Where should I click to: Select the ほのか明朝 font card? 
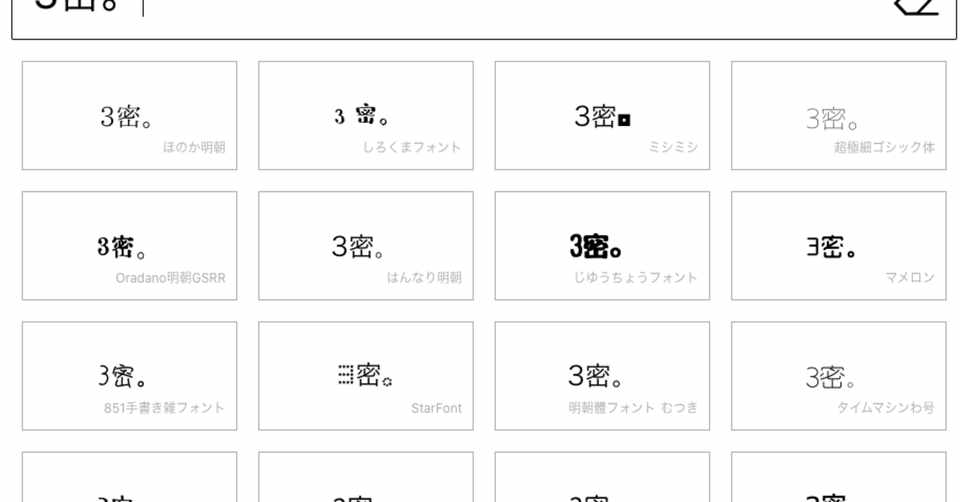pyautogui.click(x=130, y=116)
